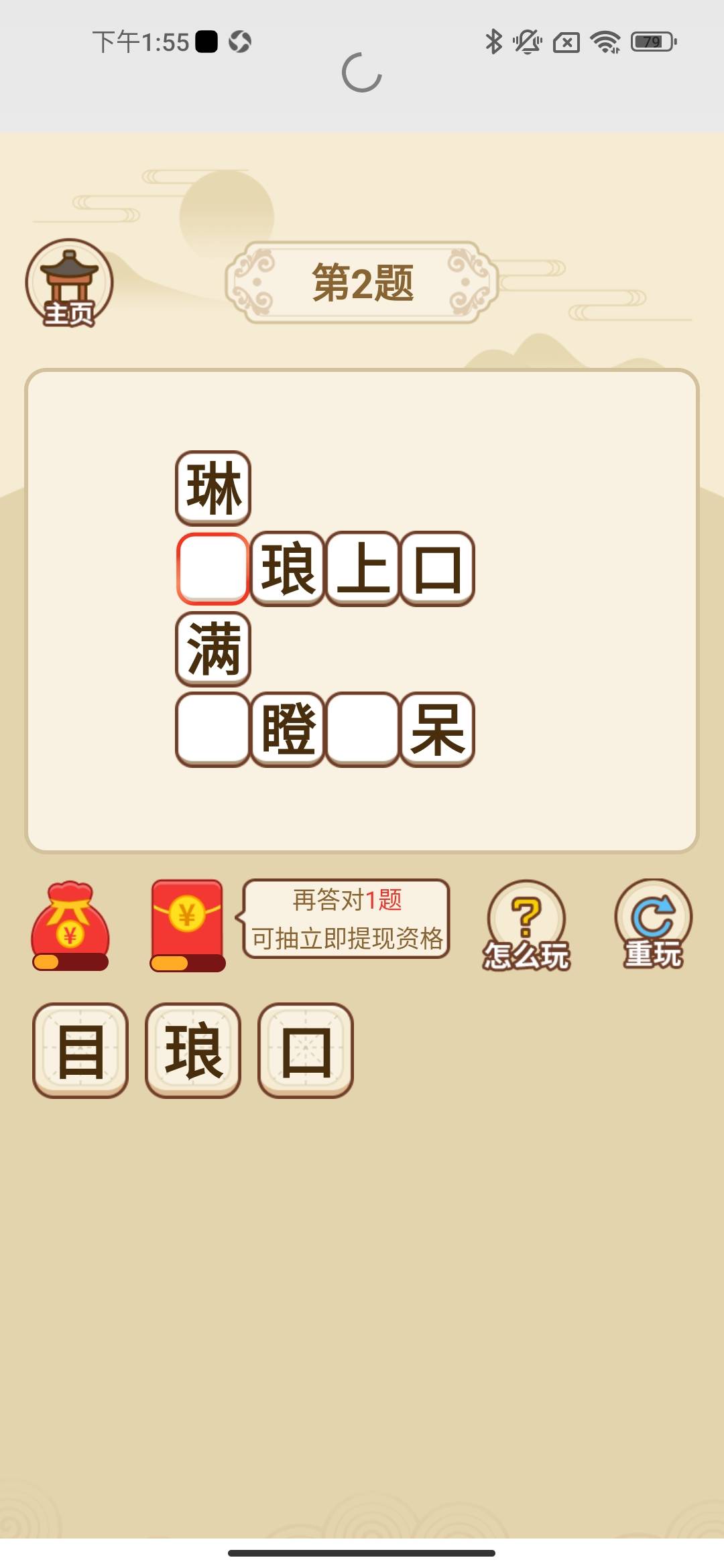Select the empty cell between 瞪 and 呆
The width and height of the screenshot is (724, 1568).
[363, 729]
